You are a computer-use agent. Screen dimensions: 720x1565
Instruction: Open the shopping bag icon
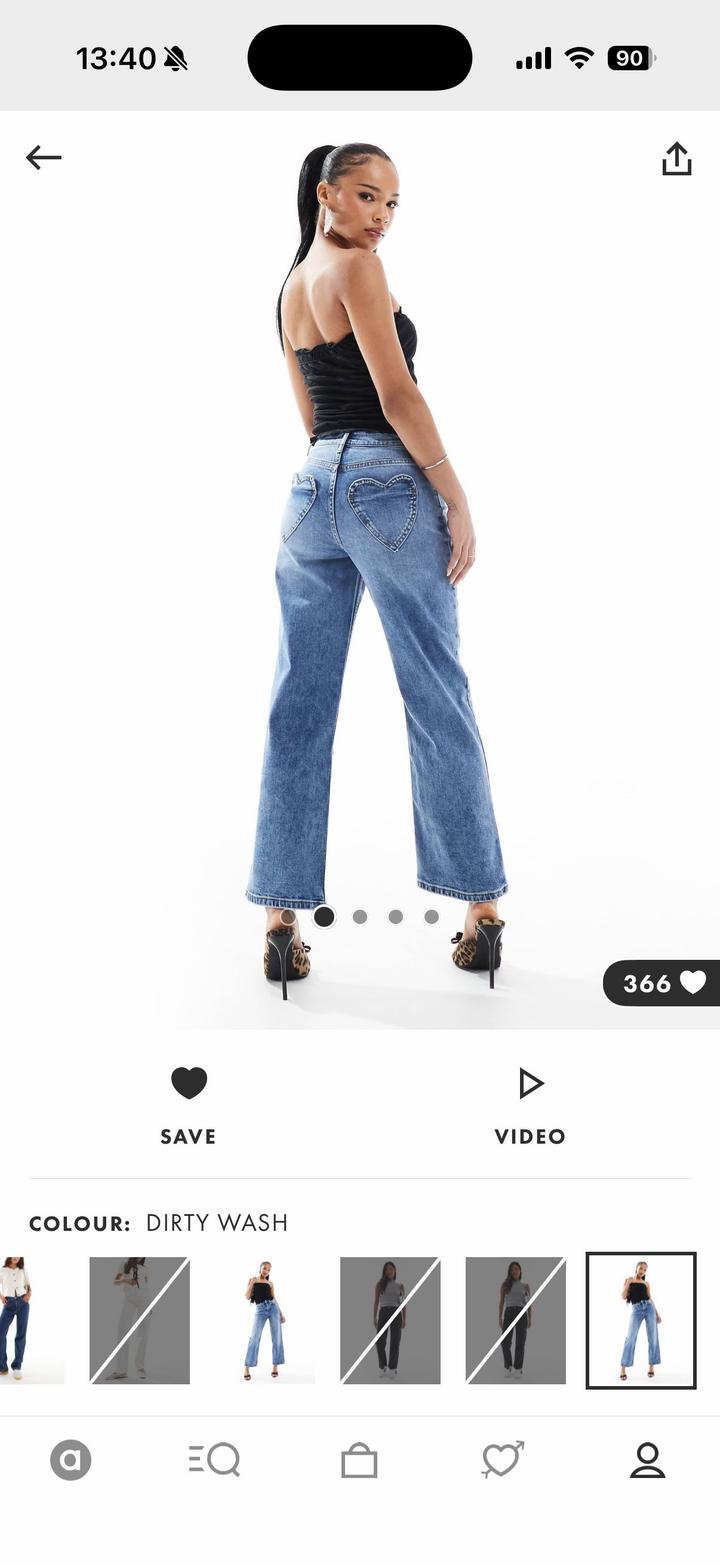point(360,1460)
